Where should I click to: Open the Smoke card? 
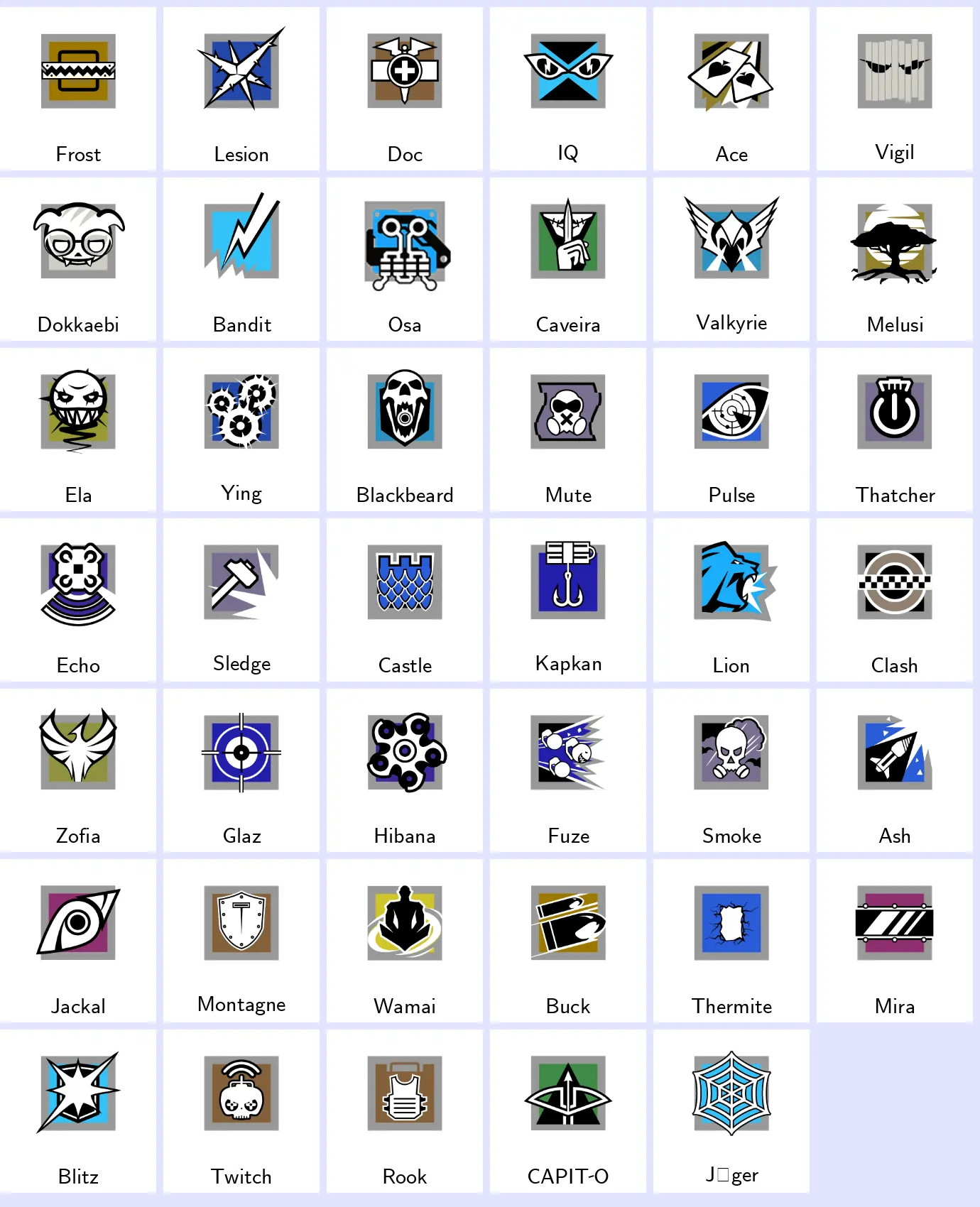click(731, 770)
